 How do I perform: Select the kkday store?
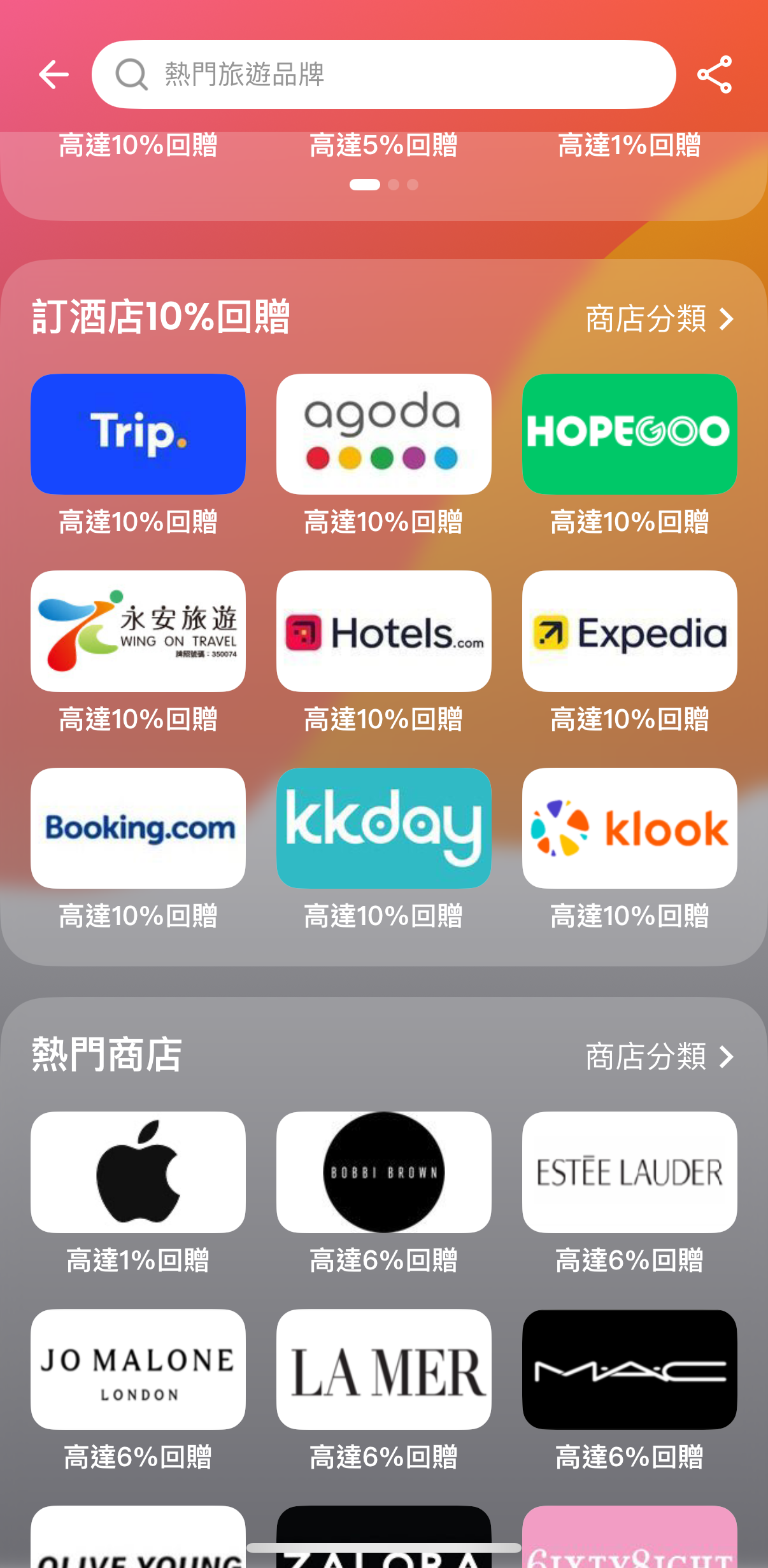[383, 828]
